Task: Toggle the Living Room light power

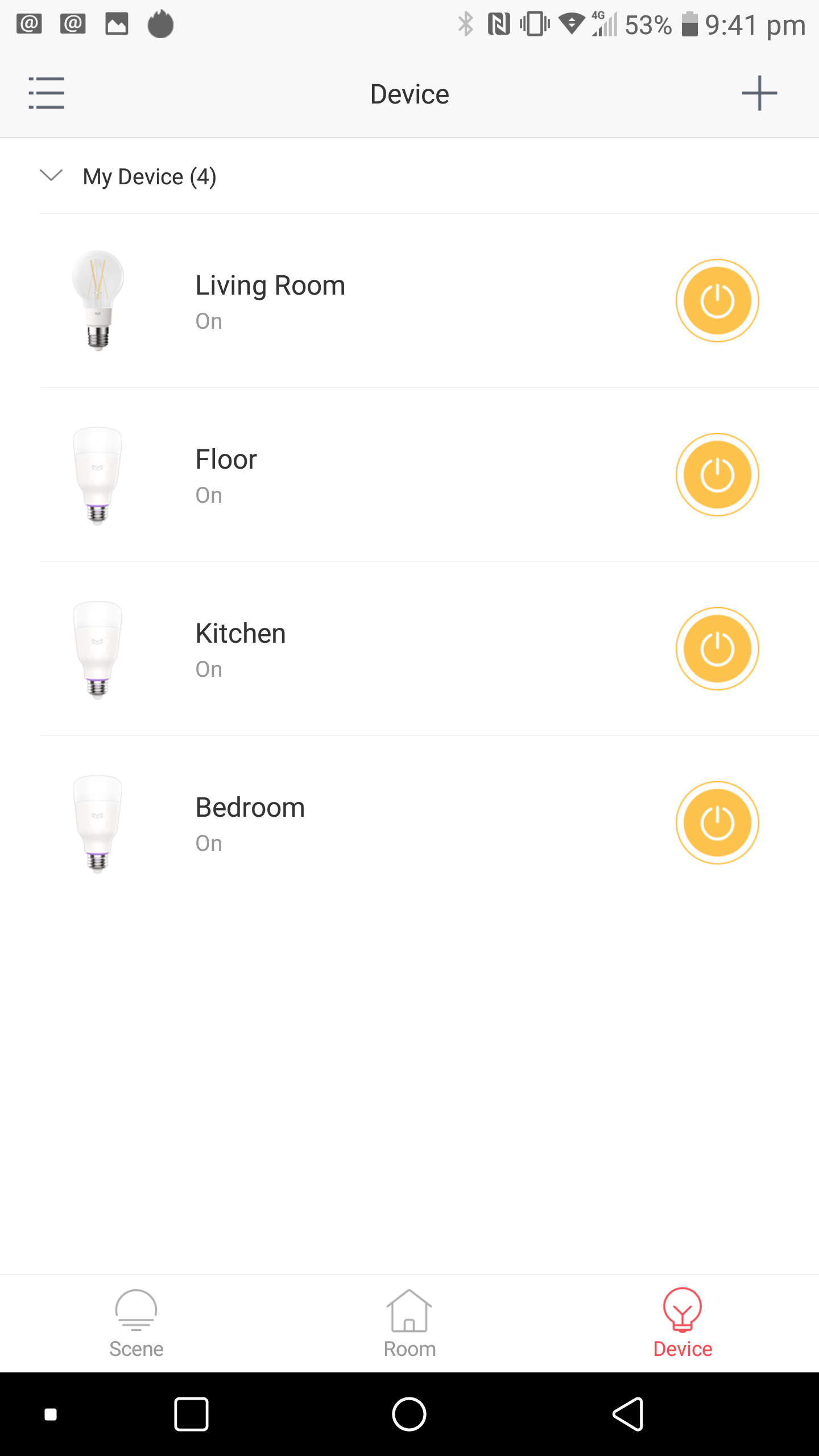Action: (x=717, y=301)
